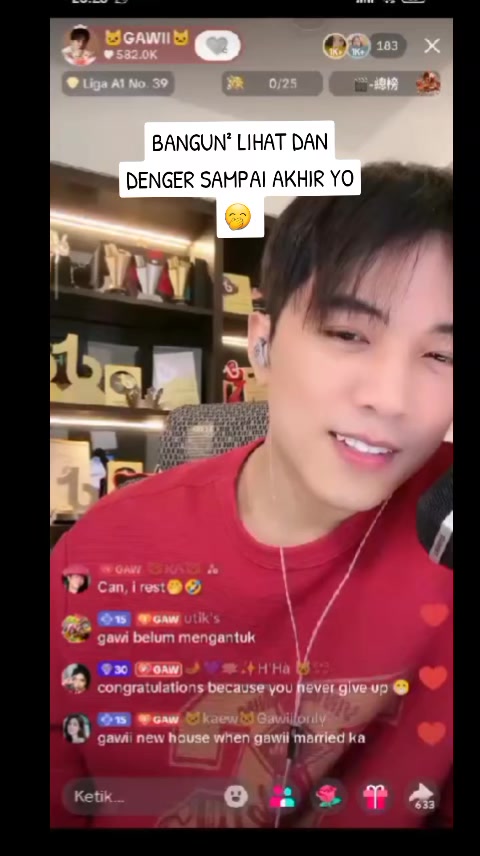Open GAWII's host profile picture
Viewport: 480px width, 856px height.
(x=80, y=45)
